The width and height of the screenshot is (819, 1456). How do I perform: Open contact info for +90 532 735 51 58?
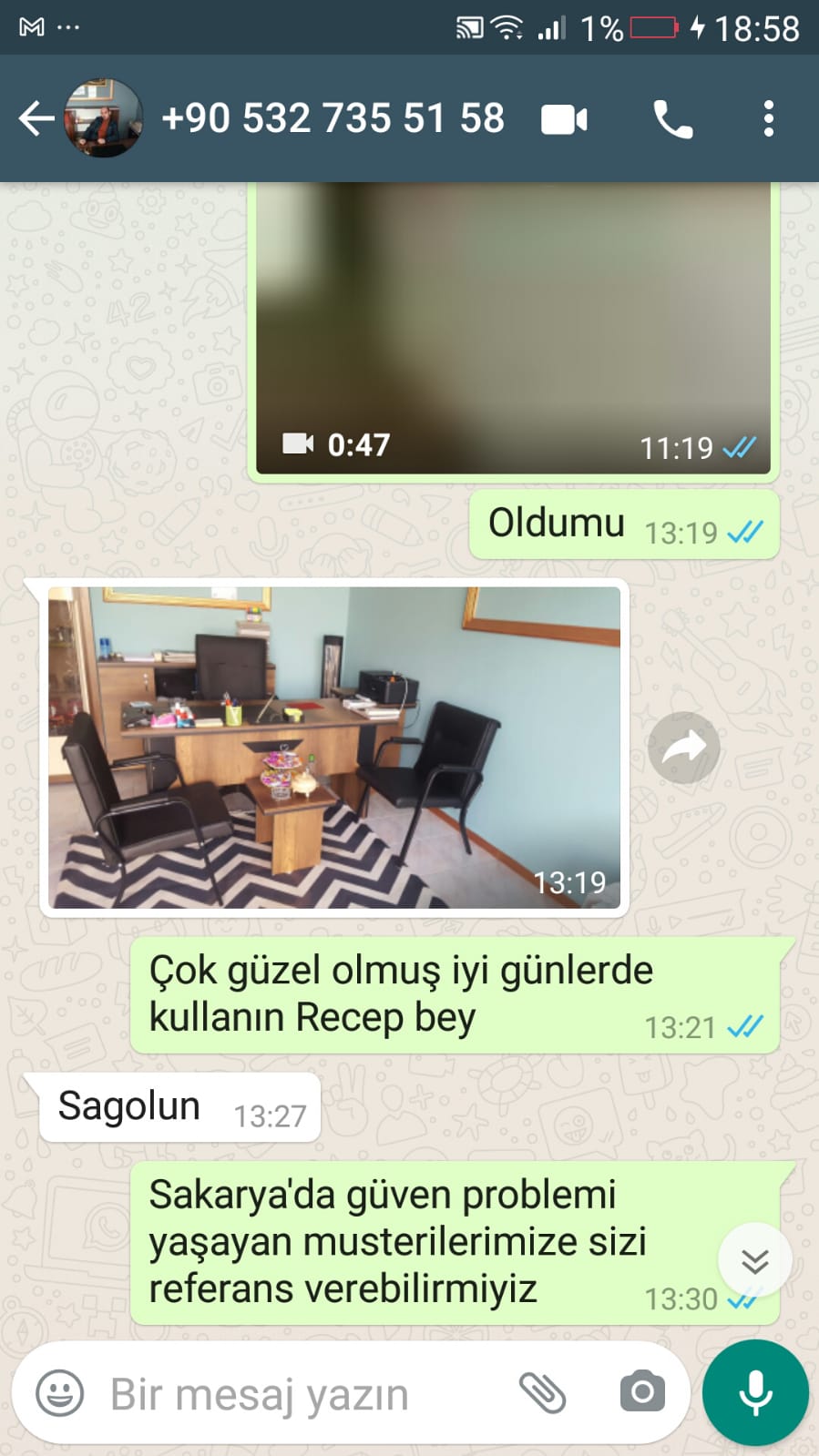click(x=333, y=118)
